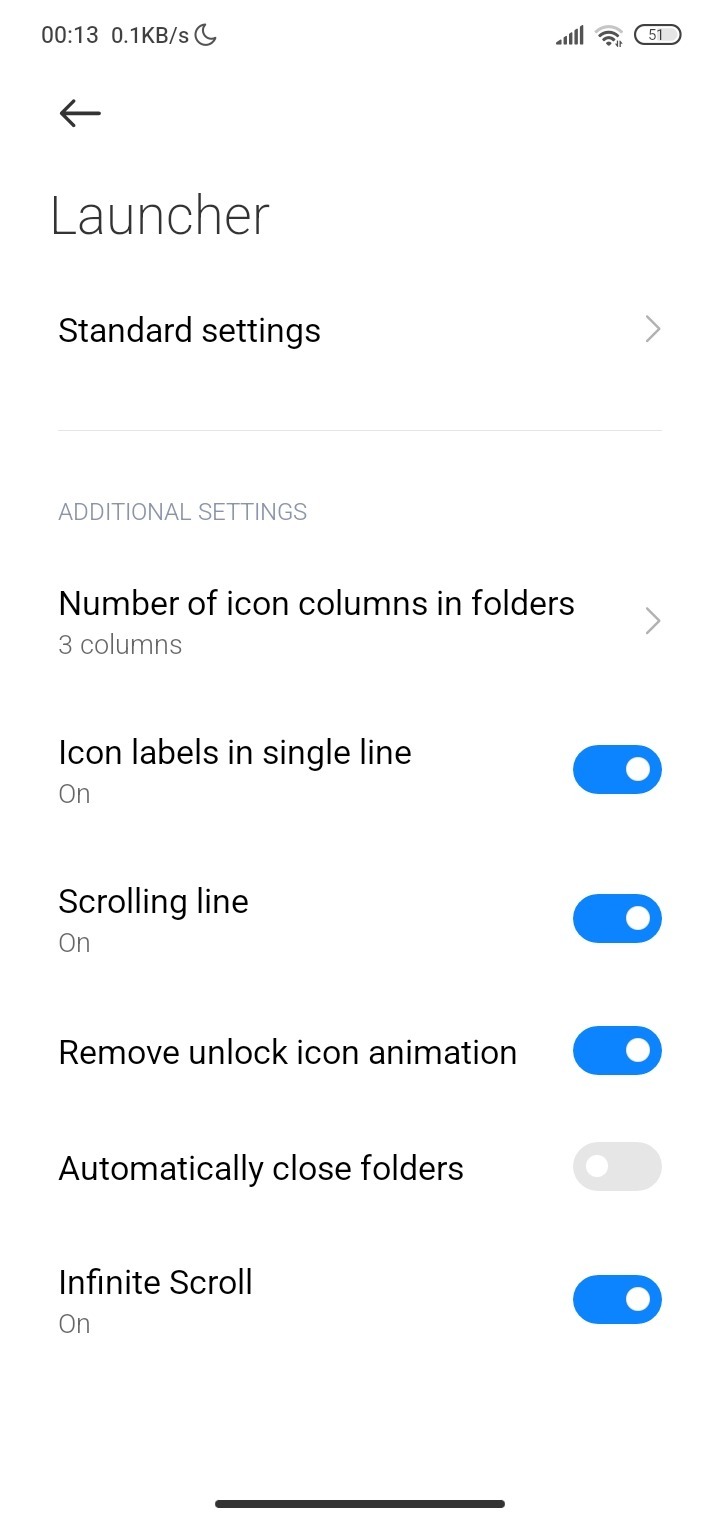
Task: Enable Automatically close folders
Action: click(x=617, y=1167)
